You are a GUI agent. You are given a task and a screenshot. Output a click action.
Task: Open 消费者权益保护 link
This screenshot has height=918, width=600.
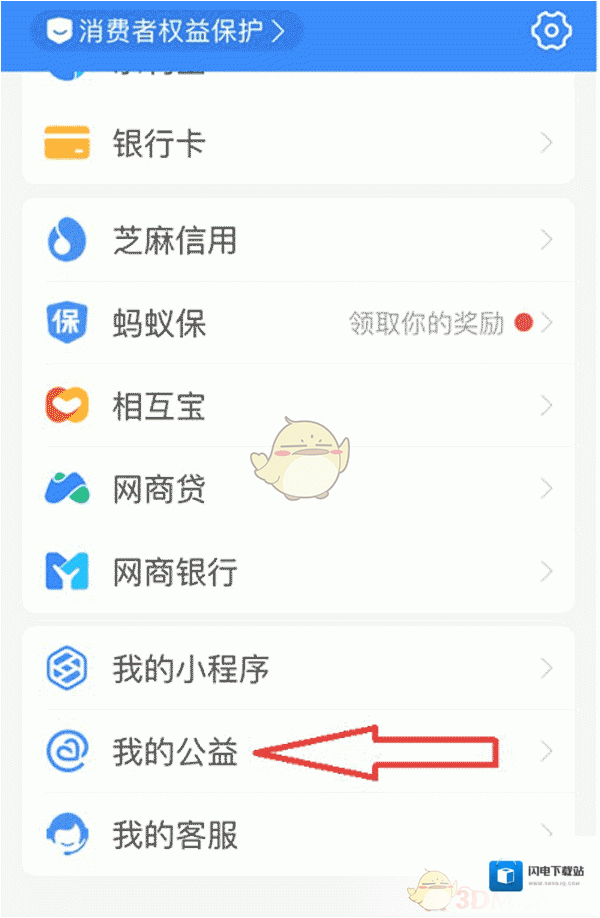tap(166, 31)
